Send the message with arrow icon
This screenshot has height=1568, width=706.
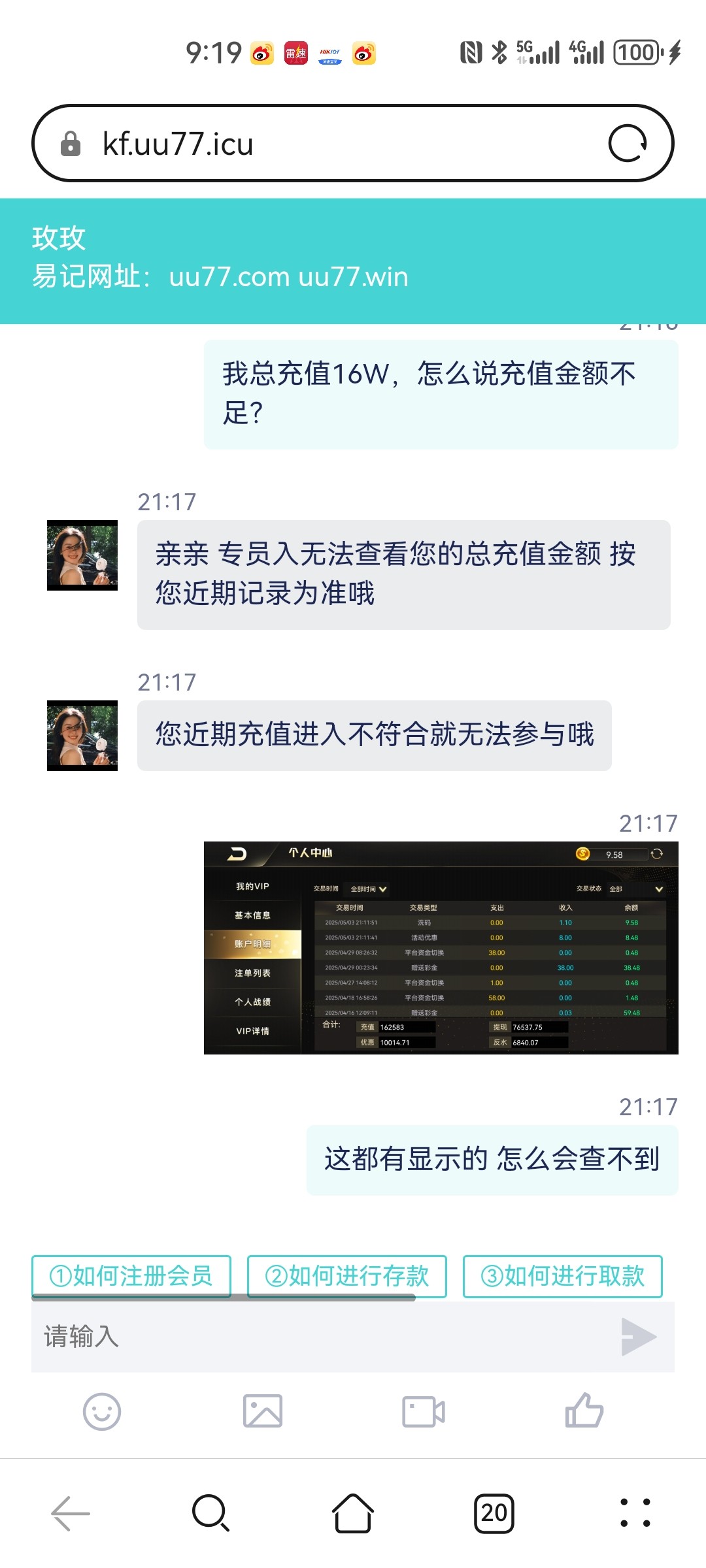(638, 1337)
